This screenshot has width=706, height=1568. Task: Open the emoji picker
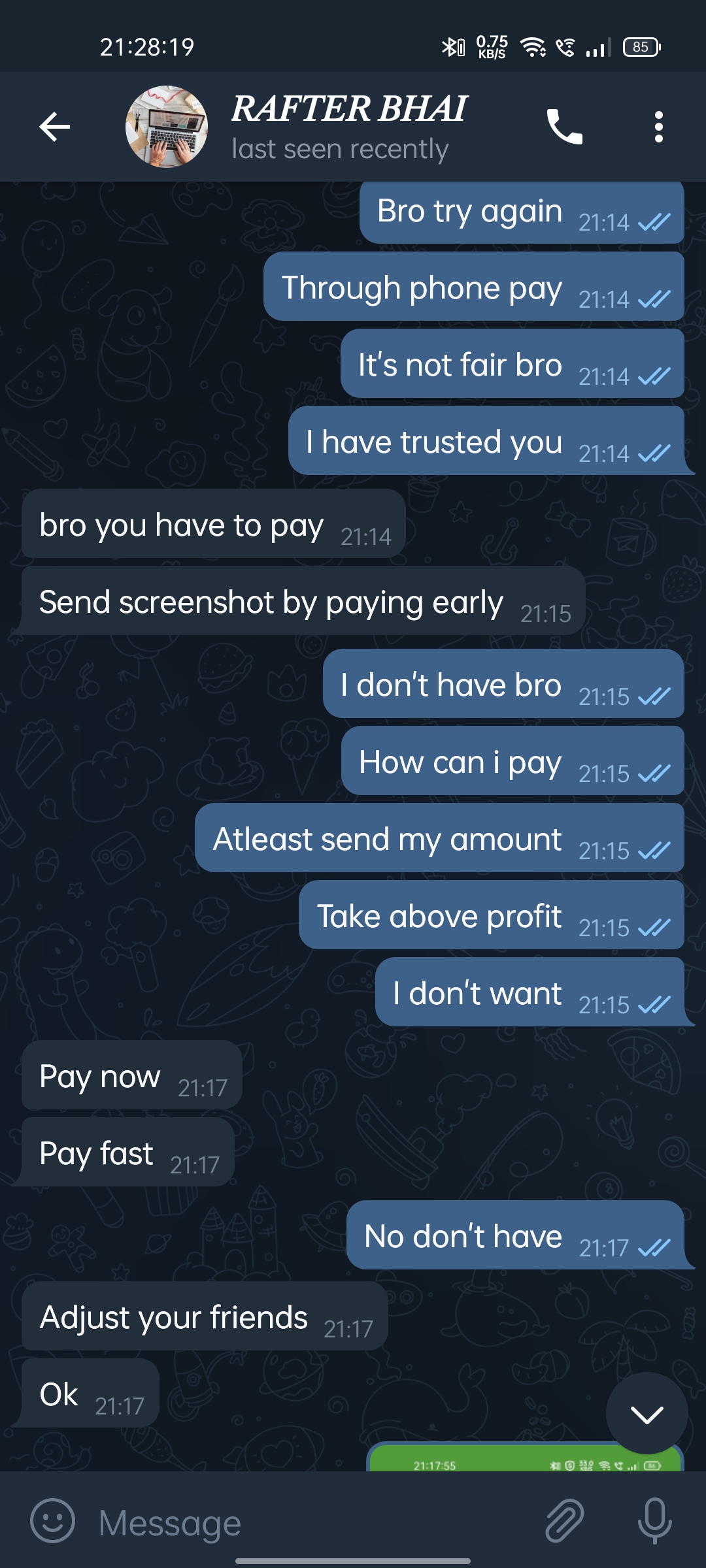pos(52,1520)
